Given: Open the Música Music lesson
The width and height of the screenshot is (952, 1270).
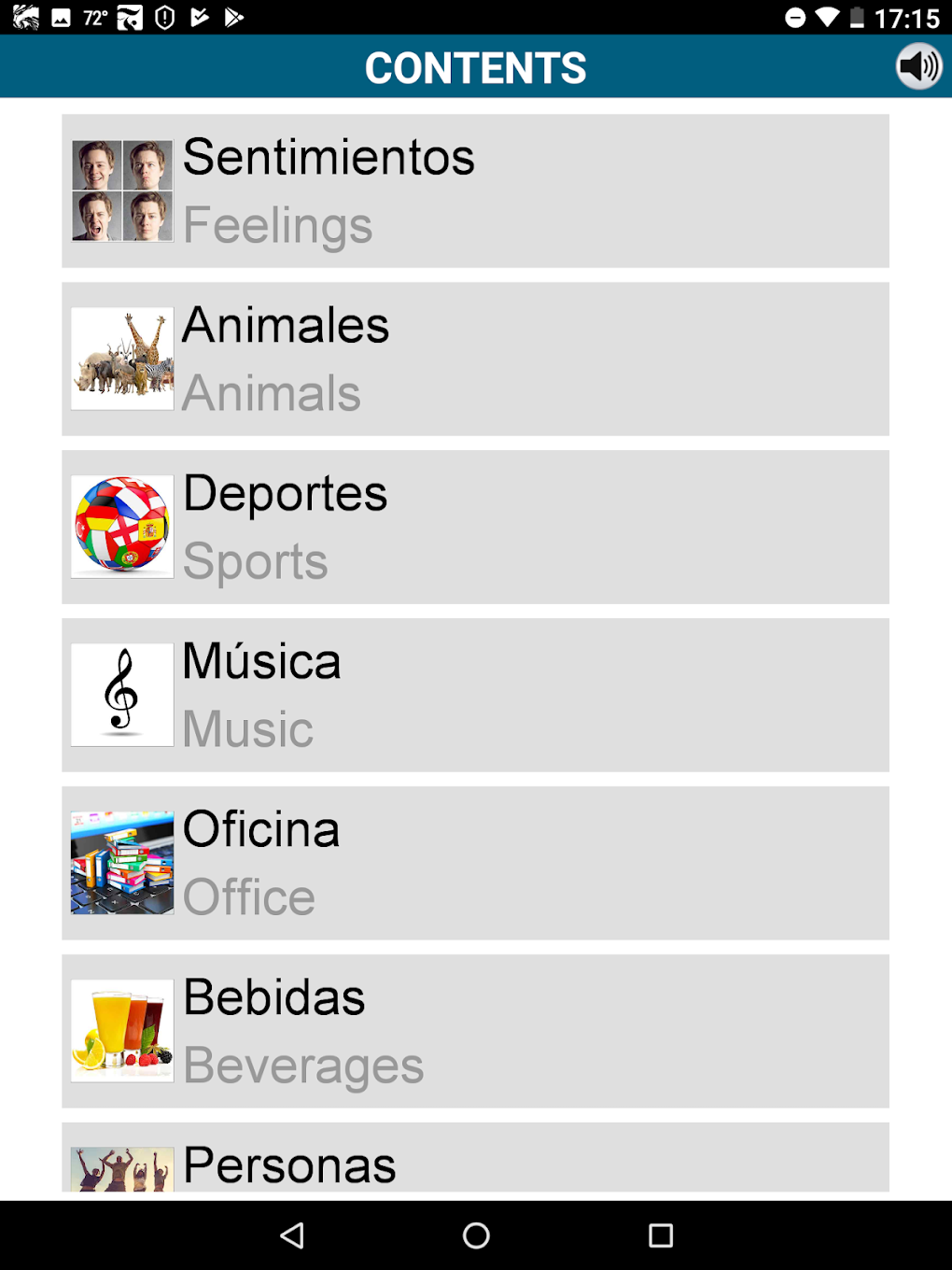Looking at the screenshot, I should (x=476, y=694).
